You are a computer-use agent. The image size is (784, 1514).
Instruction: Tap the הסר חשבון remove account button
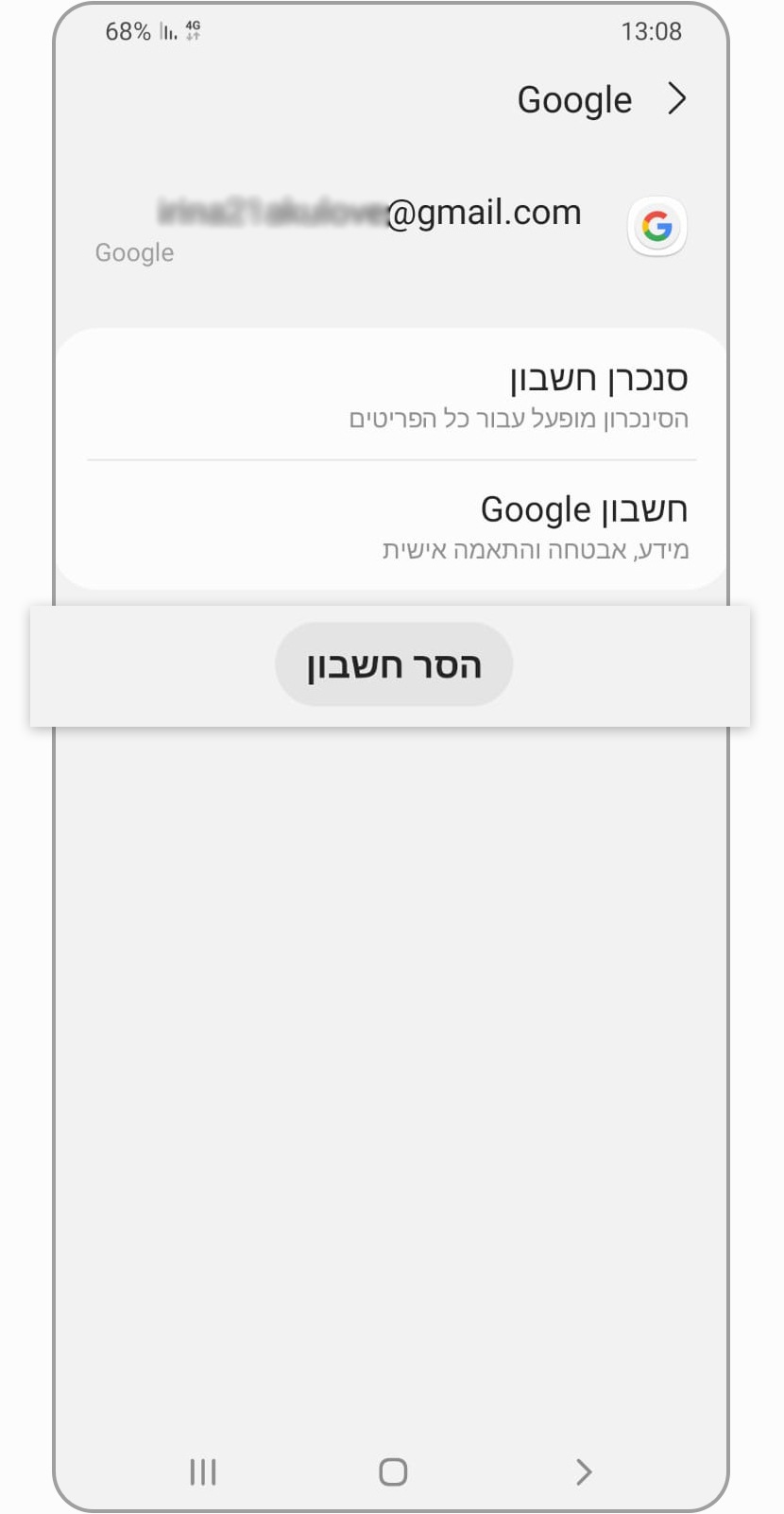393,664
